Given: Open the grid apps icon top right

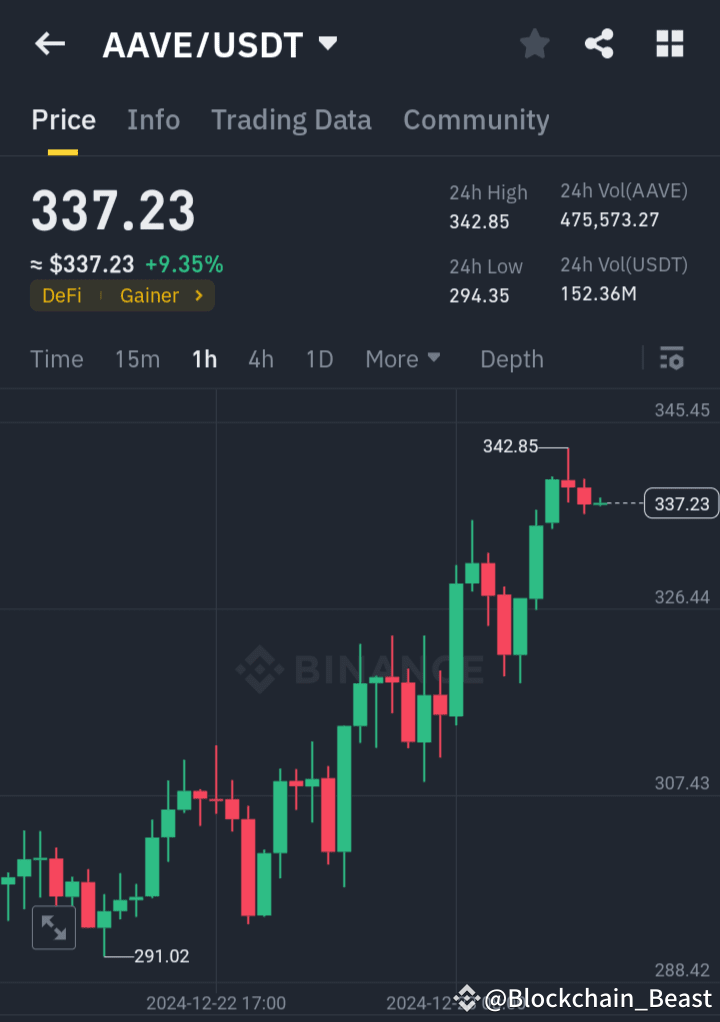Looking at the screenshot, I should (669, 43).
